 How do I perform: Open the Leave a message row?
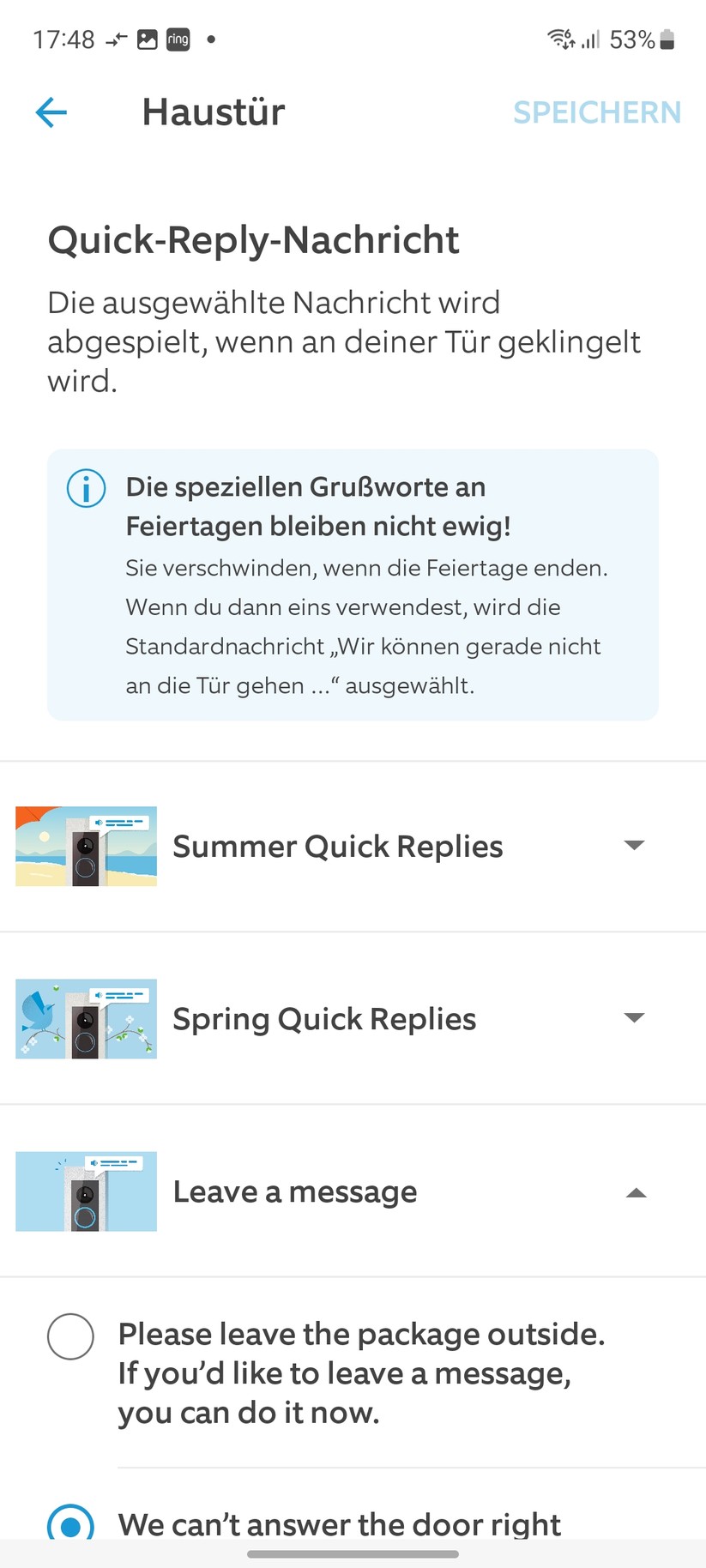click(294, 1191)
